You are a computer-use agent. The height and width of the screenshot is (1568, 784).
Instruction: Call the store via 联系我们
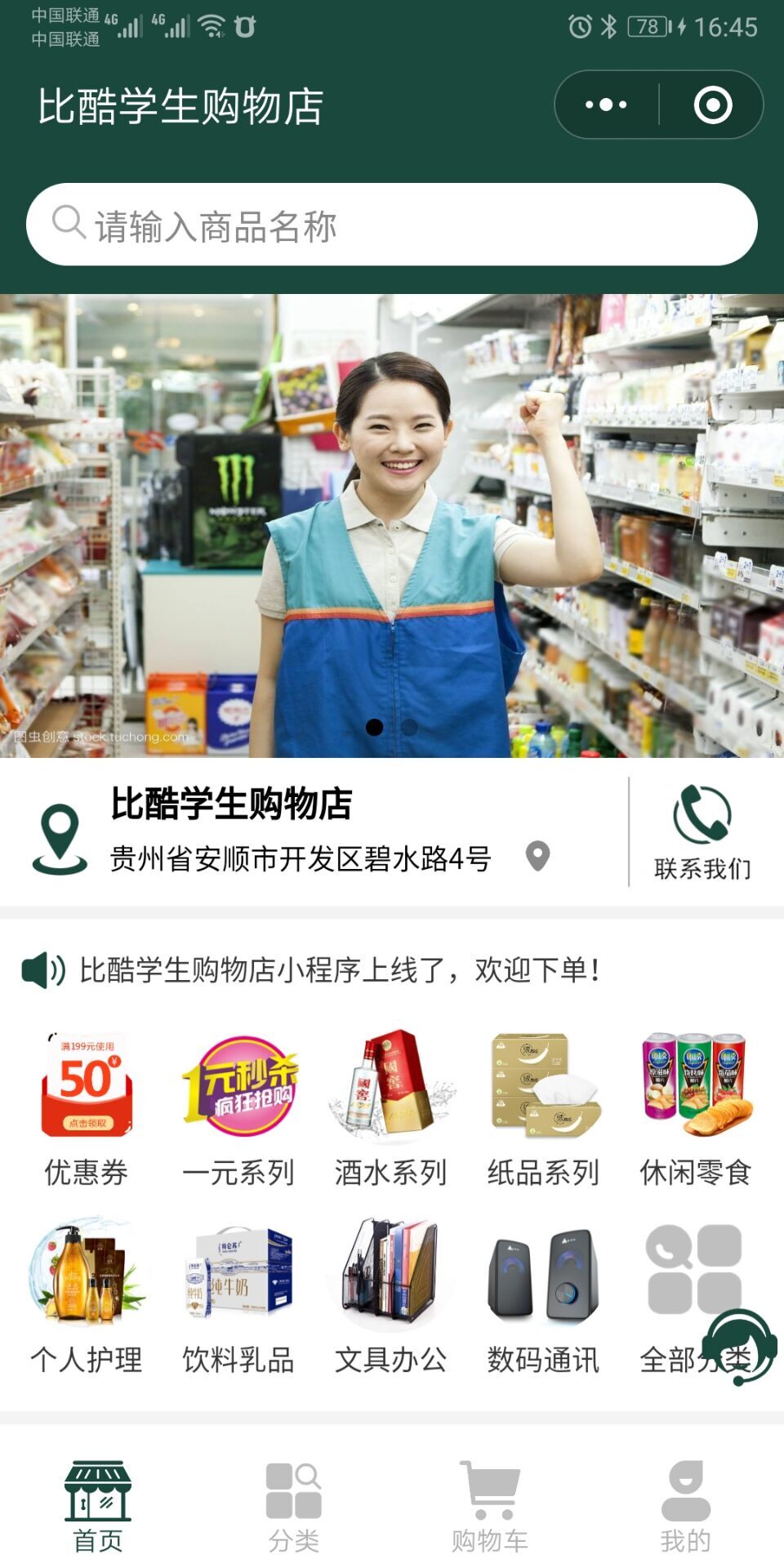tap(702, 832)
